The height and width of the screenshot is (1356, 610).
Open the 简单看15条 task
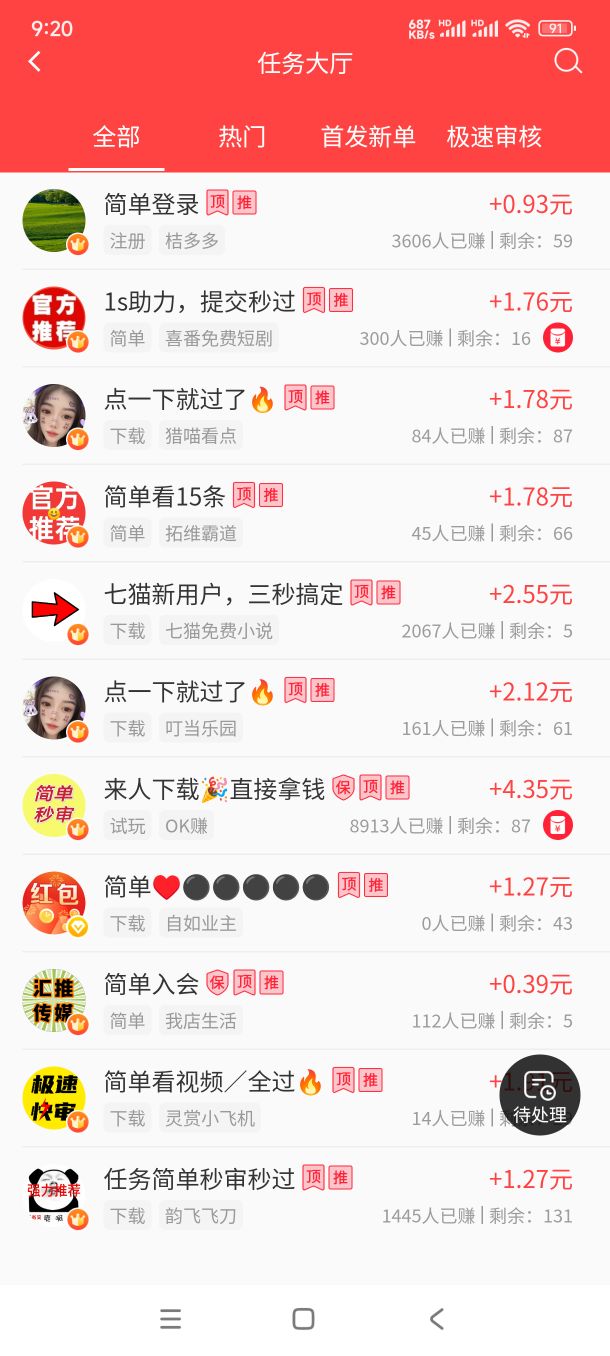pos(305,513)
